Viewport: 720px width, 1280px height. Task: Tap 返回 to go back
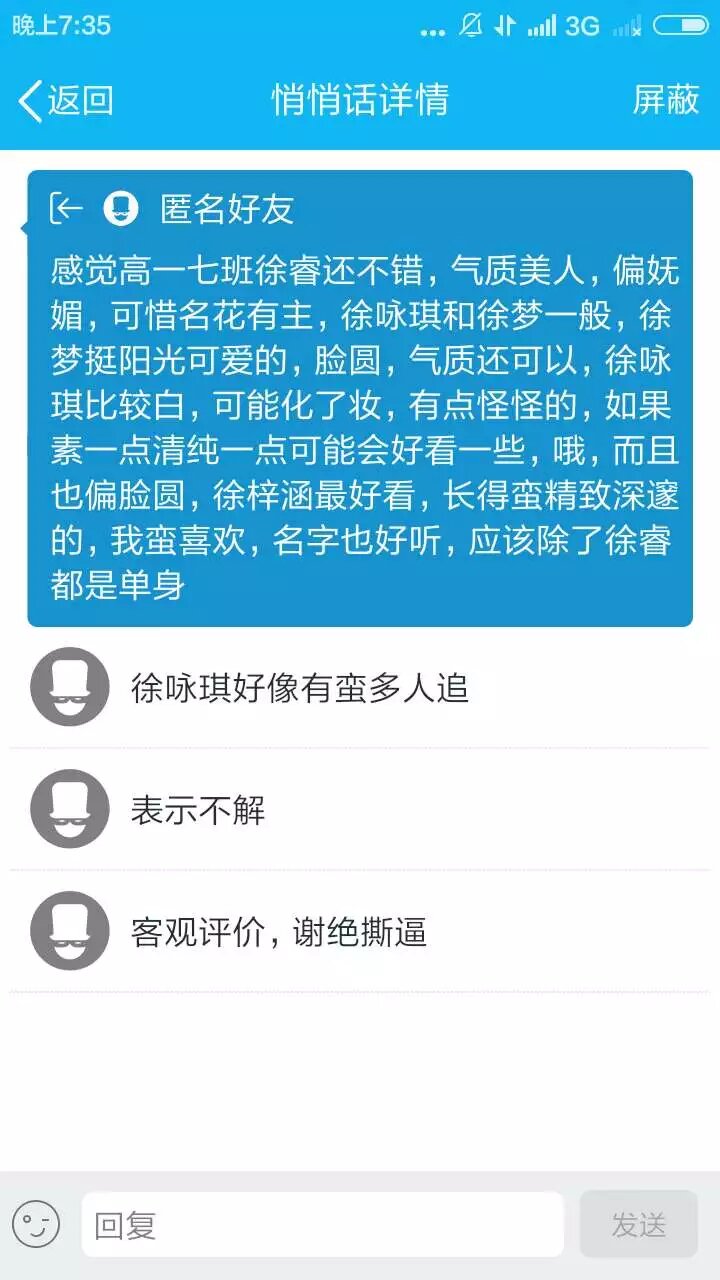tap(66, 100)
